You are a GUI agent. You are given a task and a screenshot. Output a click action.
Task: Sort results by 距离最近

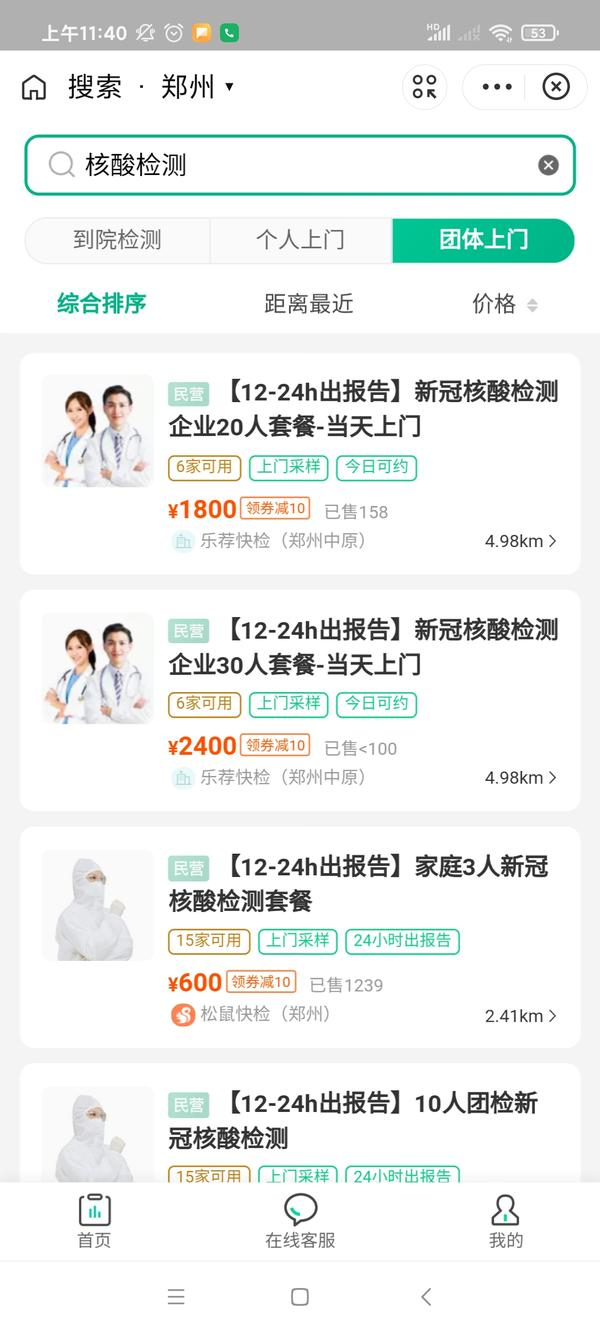point(308,304)
